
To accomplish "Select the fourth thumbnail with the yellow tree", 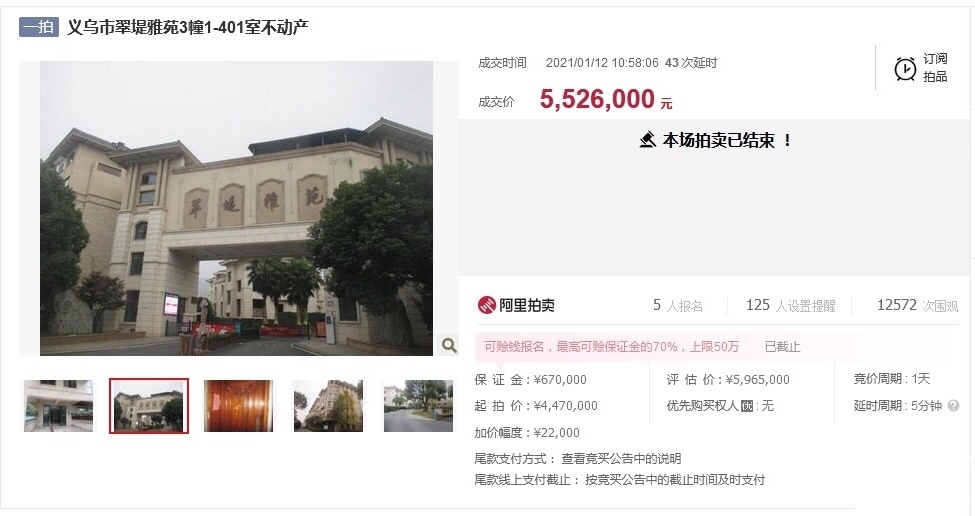I will pyautogui.click(x=328, y=406).
